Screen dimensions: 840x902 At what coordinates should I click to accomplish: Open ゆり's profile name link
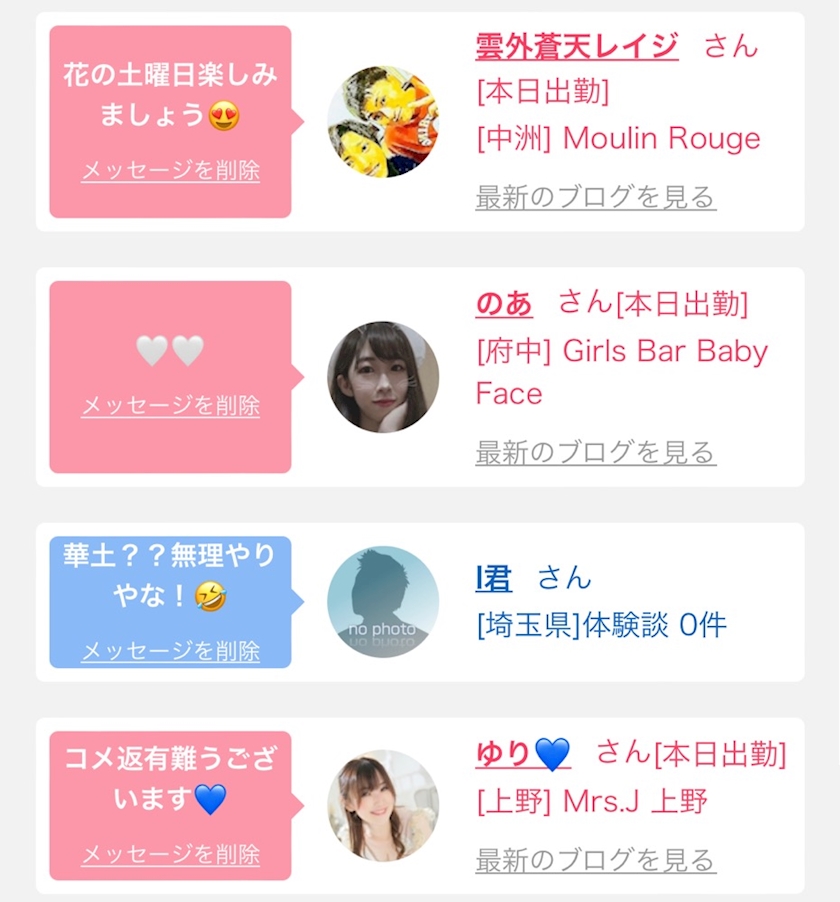[523, 754]
